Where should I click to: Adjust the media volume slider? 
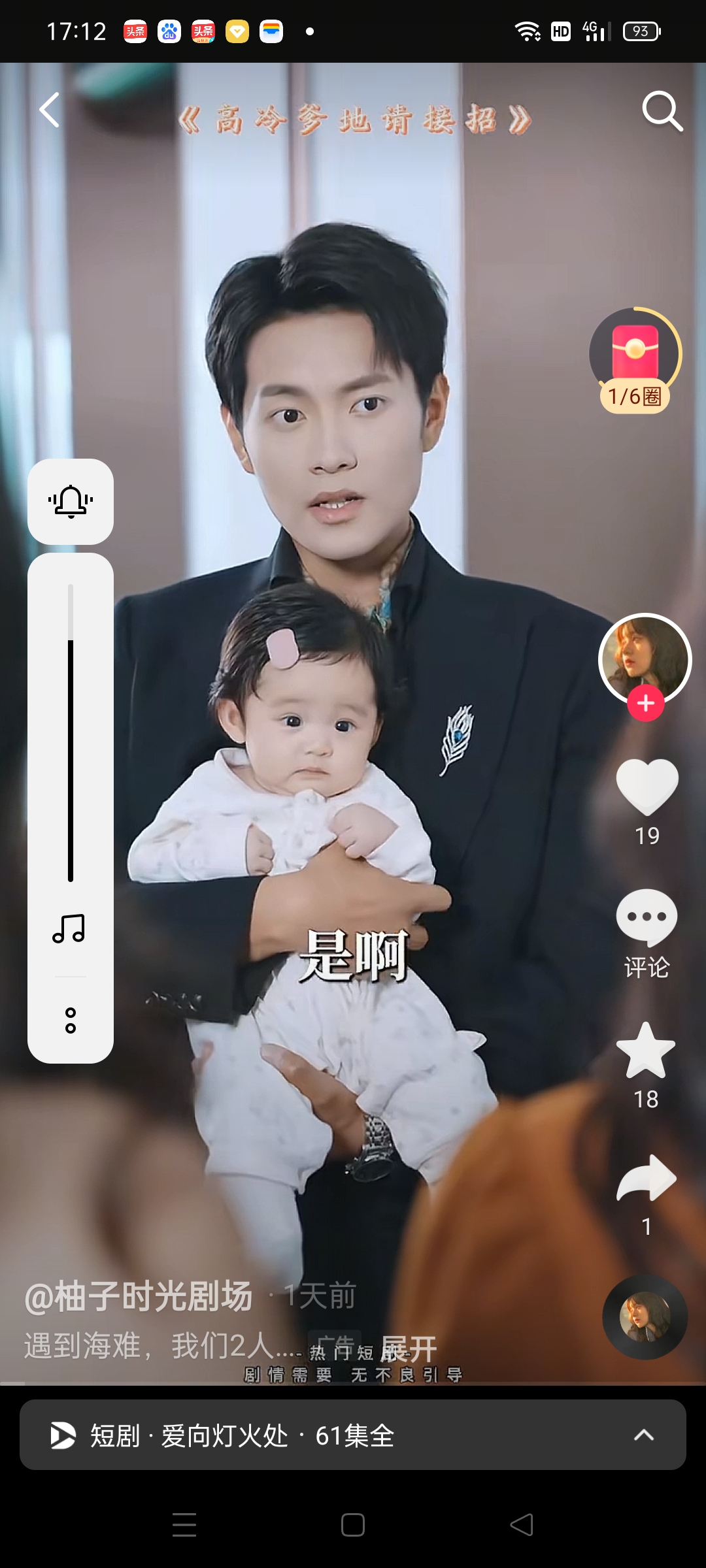(71, 732)
